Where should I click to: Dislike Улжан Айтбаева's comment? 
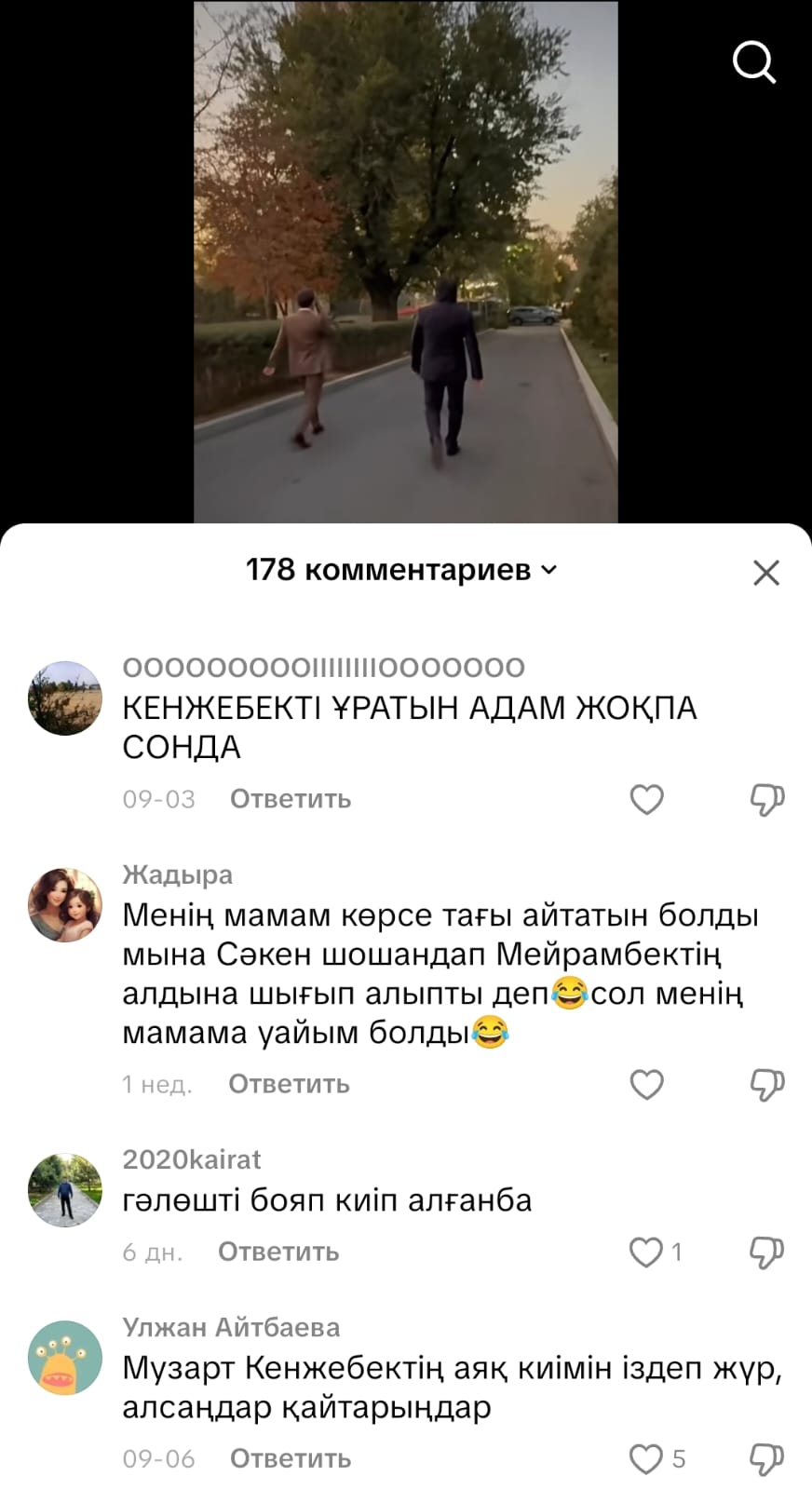(766, 1459)
